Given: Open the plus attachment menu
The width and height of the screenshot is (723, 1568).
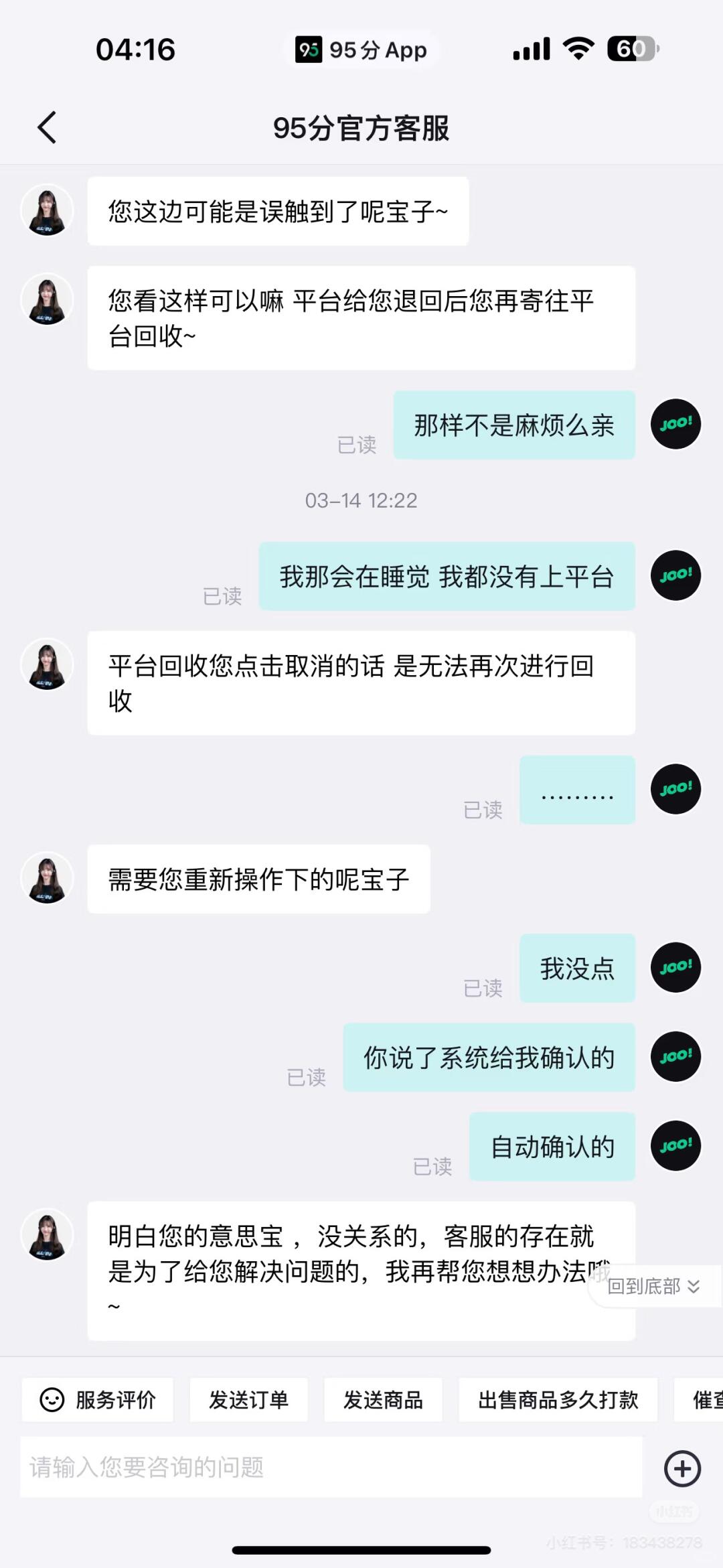Looking at the screenshot, I should pos(682,1468).
